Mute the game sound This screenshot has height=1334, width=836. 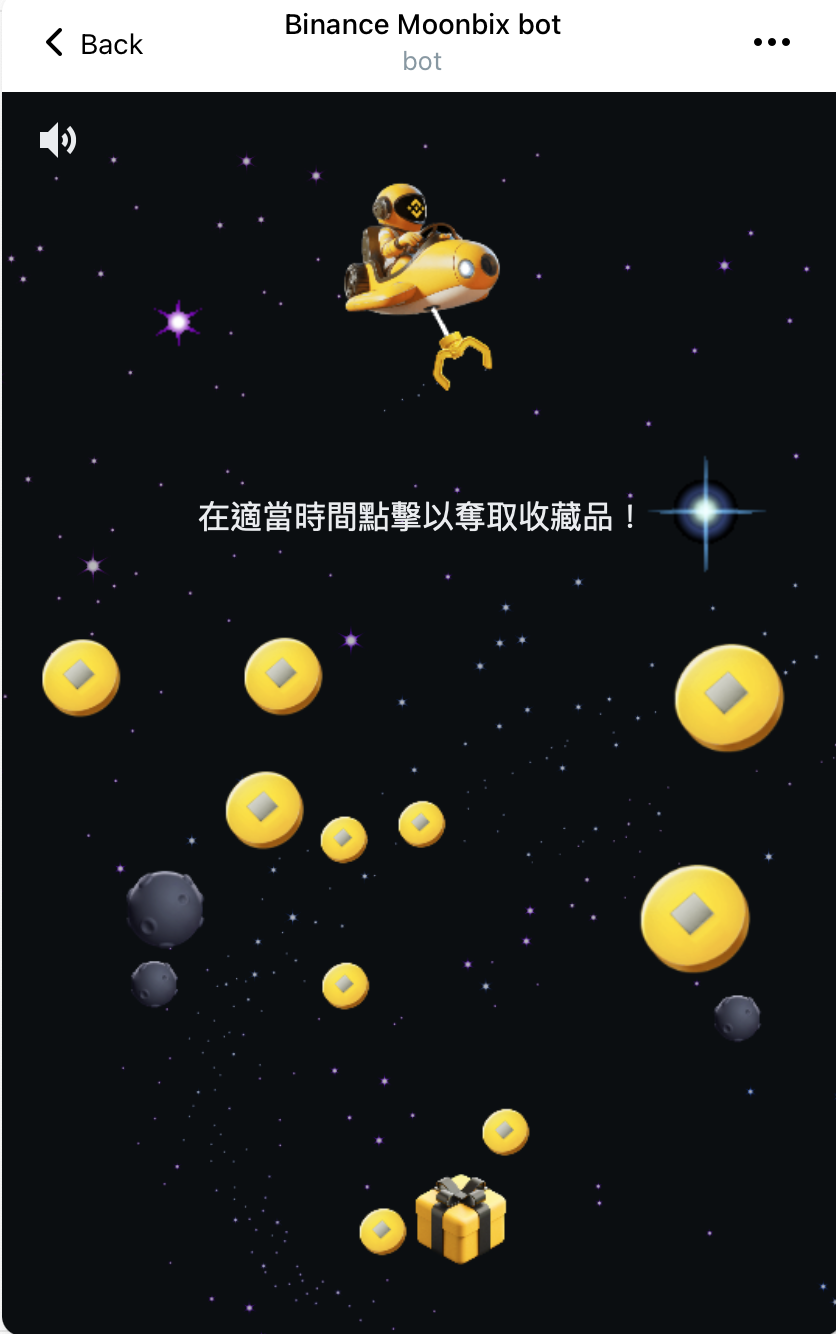point(57,140)
